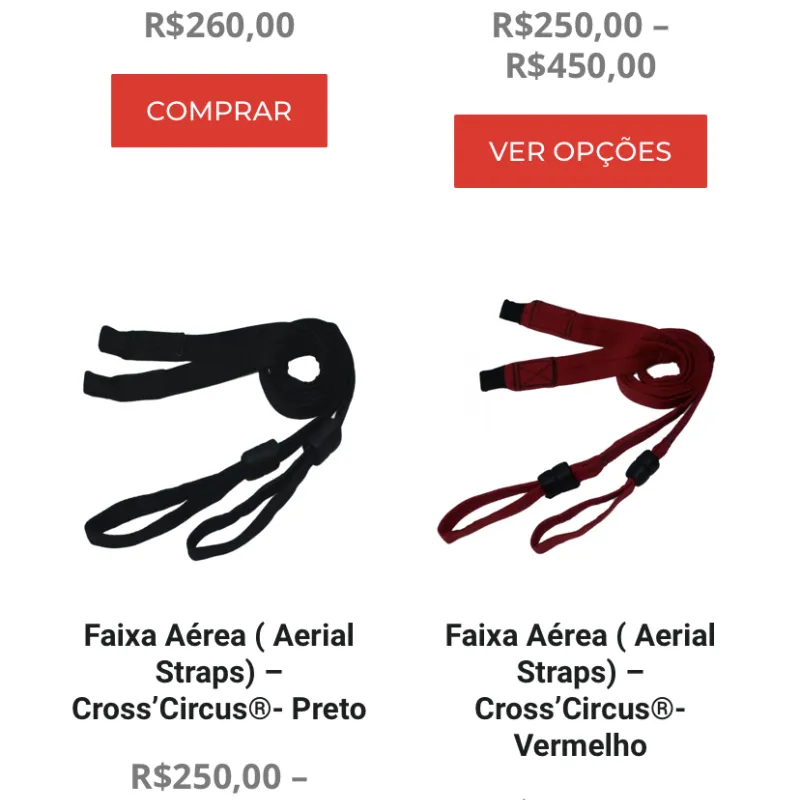This screenshot has width=800, height=800.
Task: Tap the VER OPÇÕES button
Action: [580, 151]
